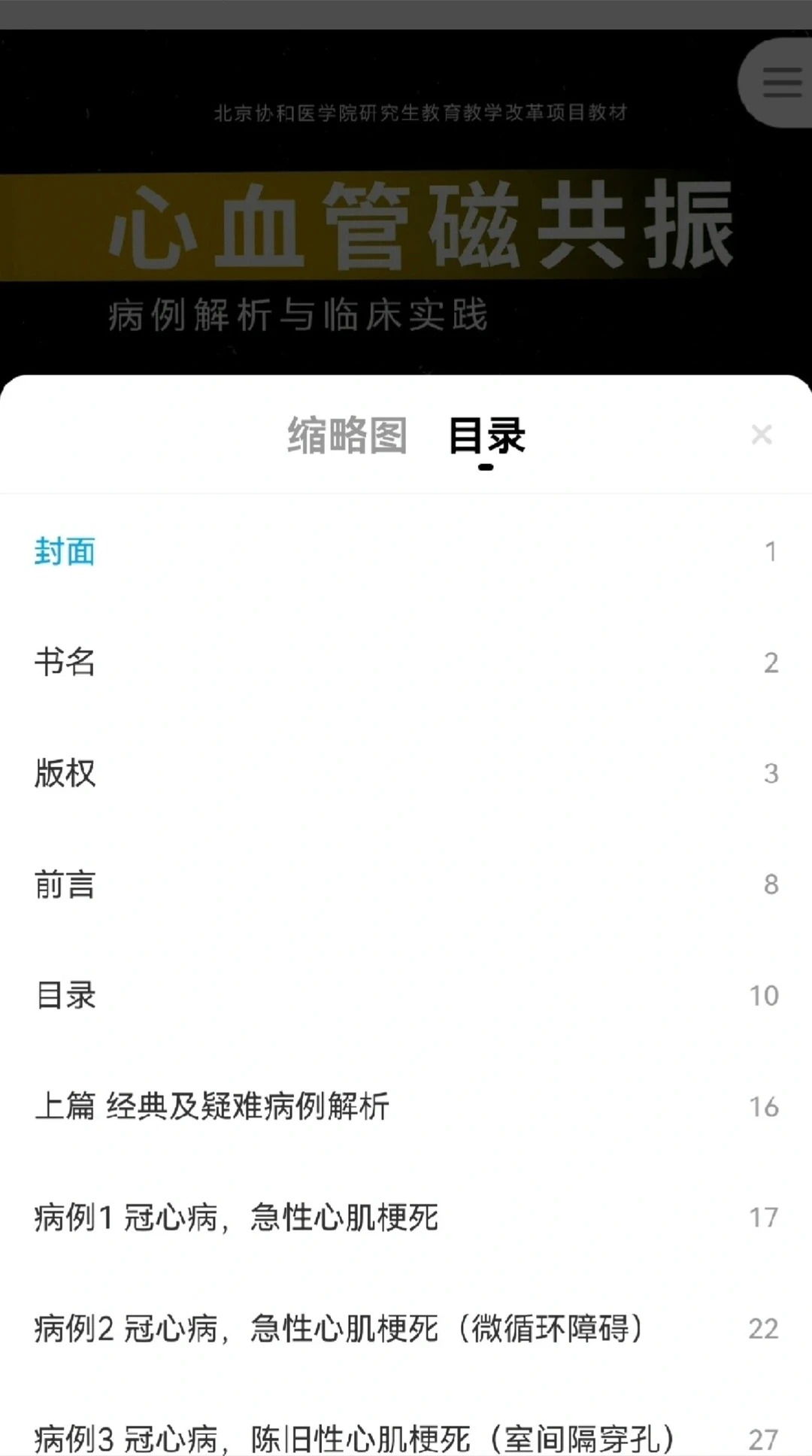The height and width of the screenshot is (1456, 812).
Task: Close the table of contents panel
Action: (762, 435)
